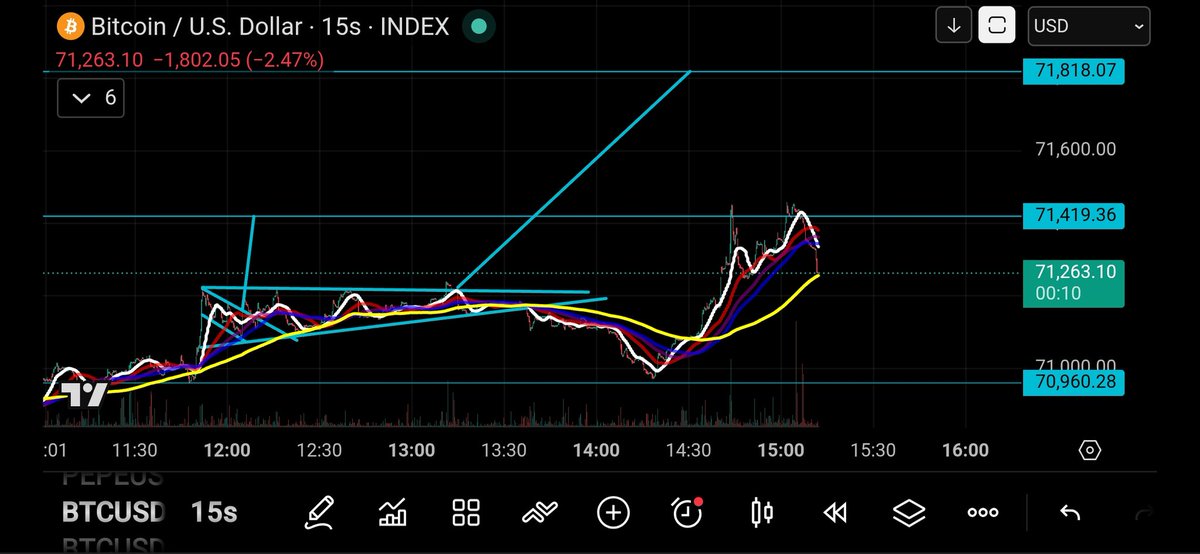
Task: Open the four-squares grid menu
Action: [466, 513]
